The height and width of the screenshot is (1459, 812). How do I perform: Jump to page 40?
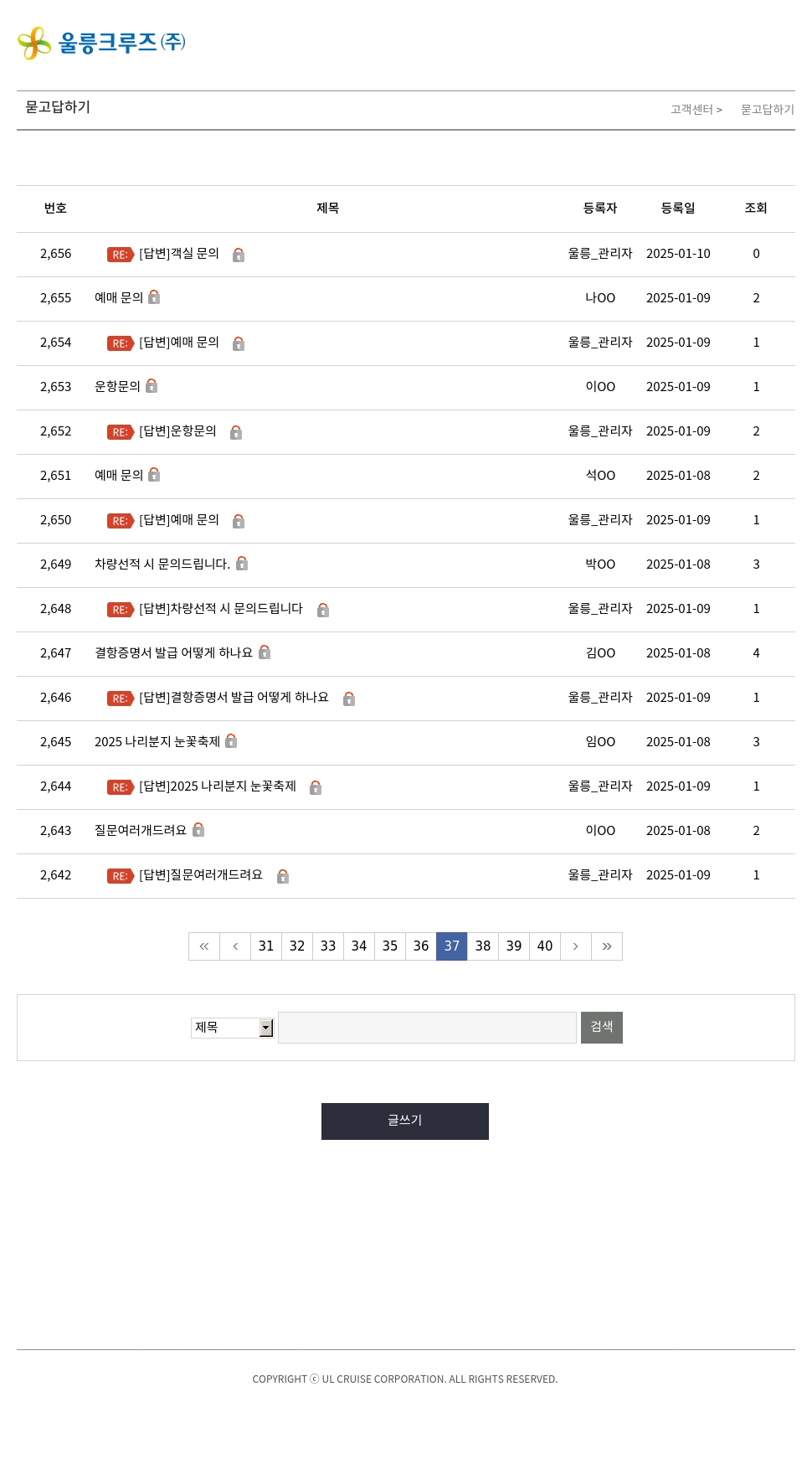(545, 946)
